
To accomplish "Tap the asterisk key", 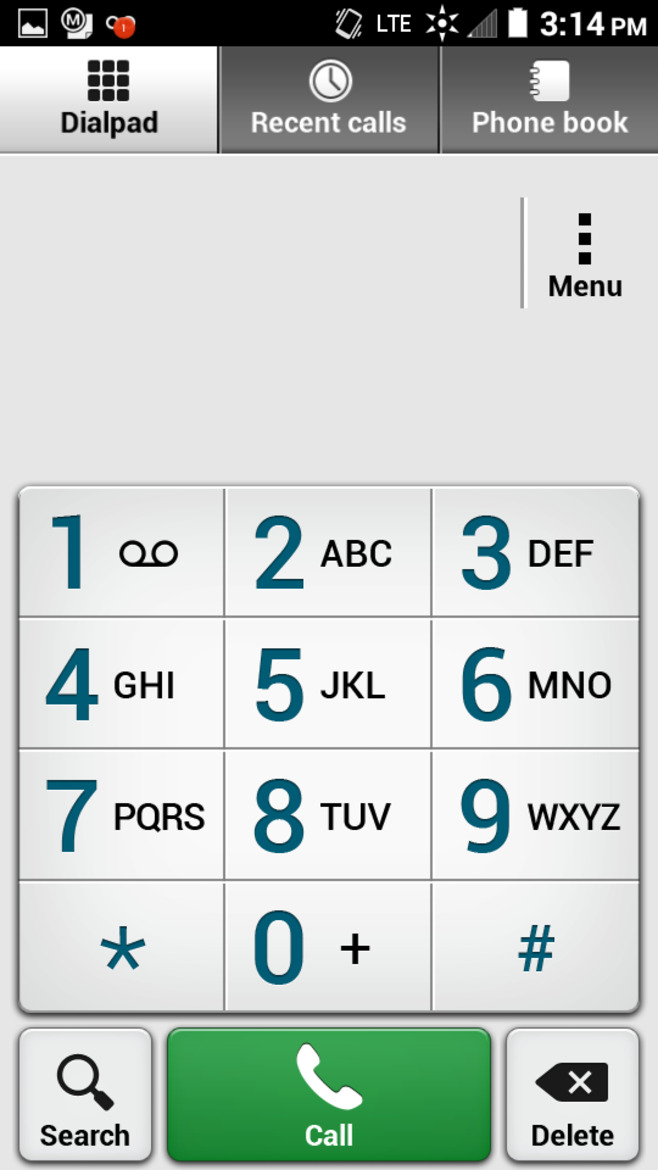I will pyautogui.click(x=121, y=947).
